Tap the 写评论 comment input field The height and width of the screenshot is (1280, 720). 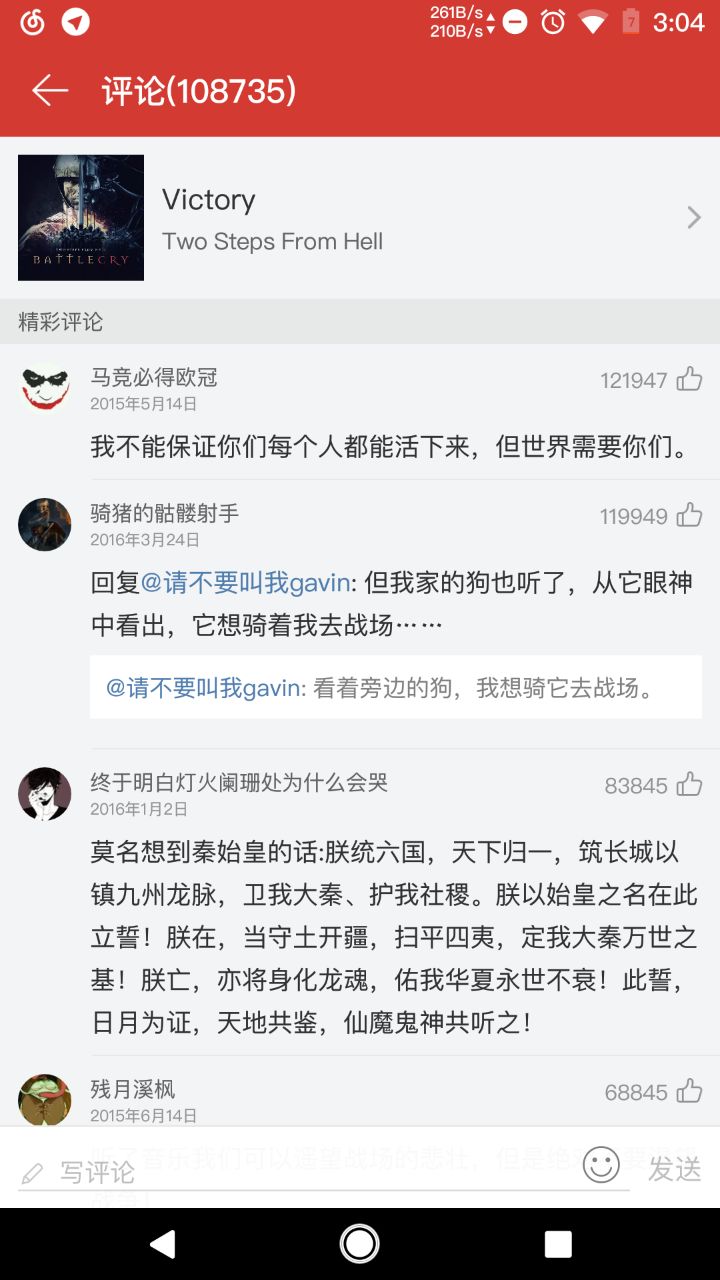coord(300,1171)
